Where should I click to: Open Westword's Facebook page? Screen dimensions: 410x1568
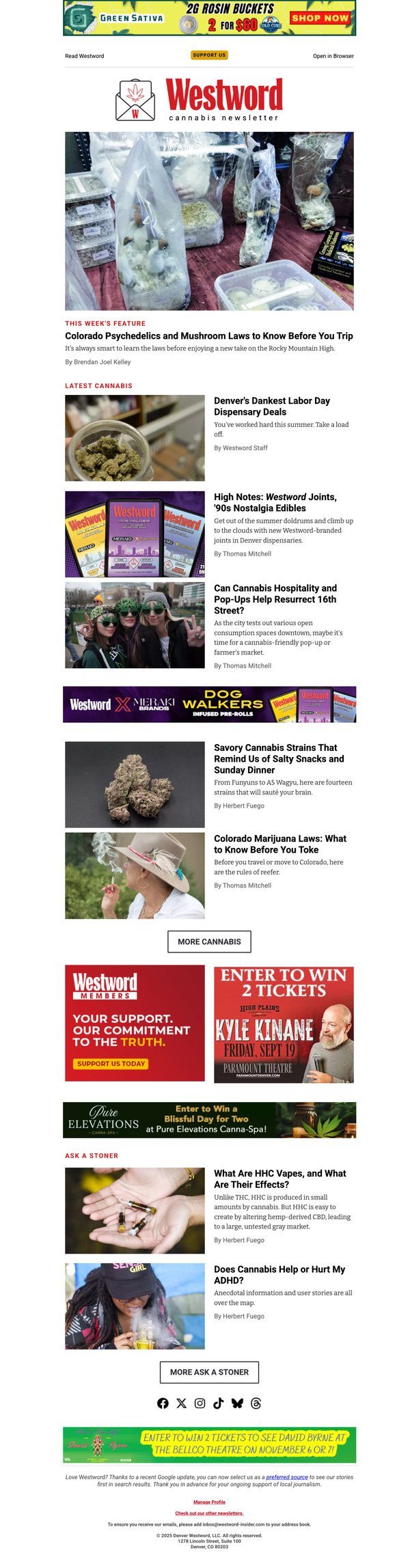tap(163, 1403)
